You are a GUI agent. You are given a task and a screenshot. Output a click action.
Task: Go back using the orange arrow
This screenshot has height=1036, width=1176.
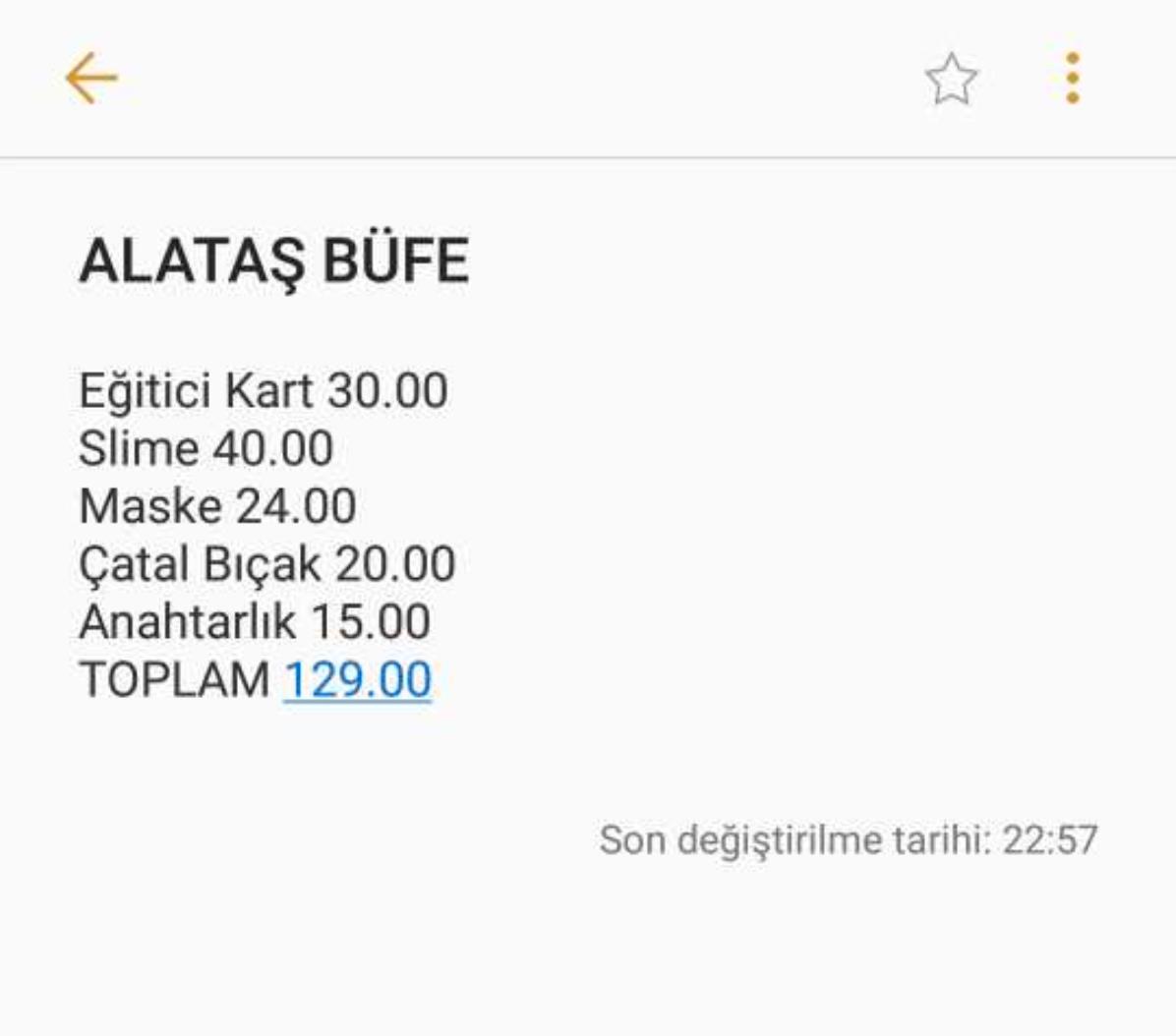(91, 79)
